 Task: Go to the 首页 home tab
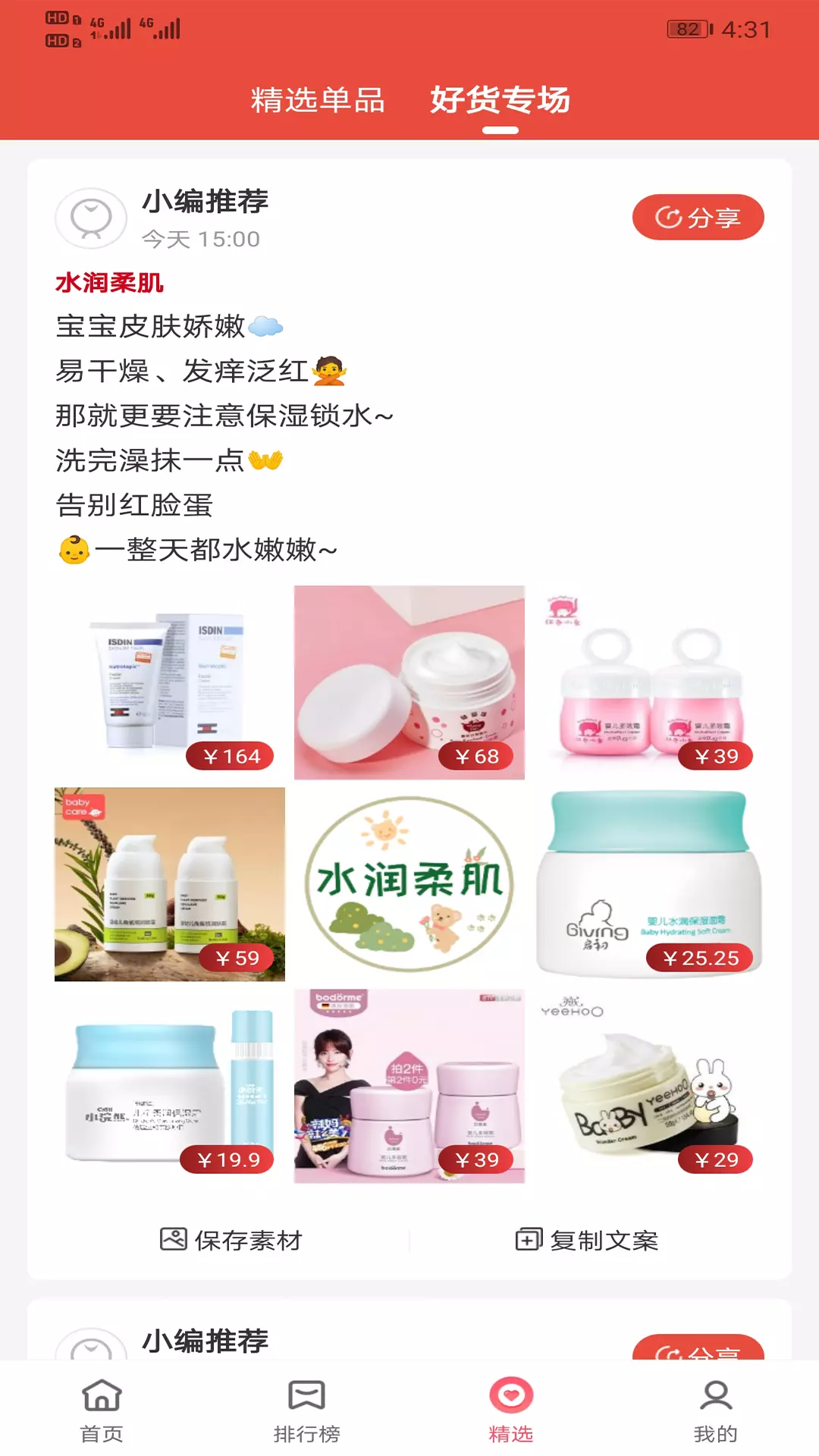pos(102,1410)
